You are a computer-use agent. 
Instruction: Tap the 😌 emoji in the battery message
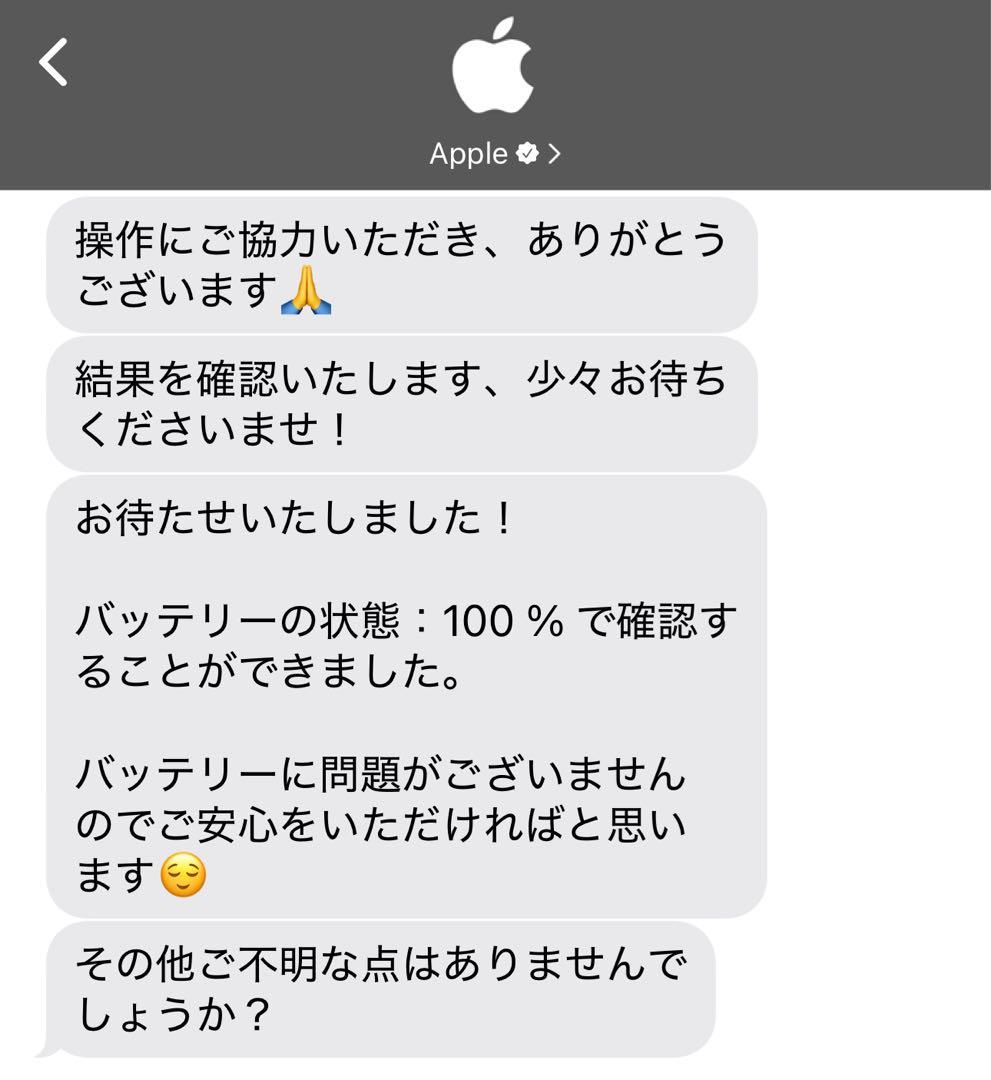pos(185,874)
